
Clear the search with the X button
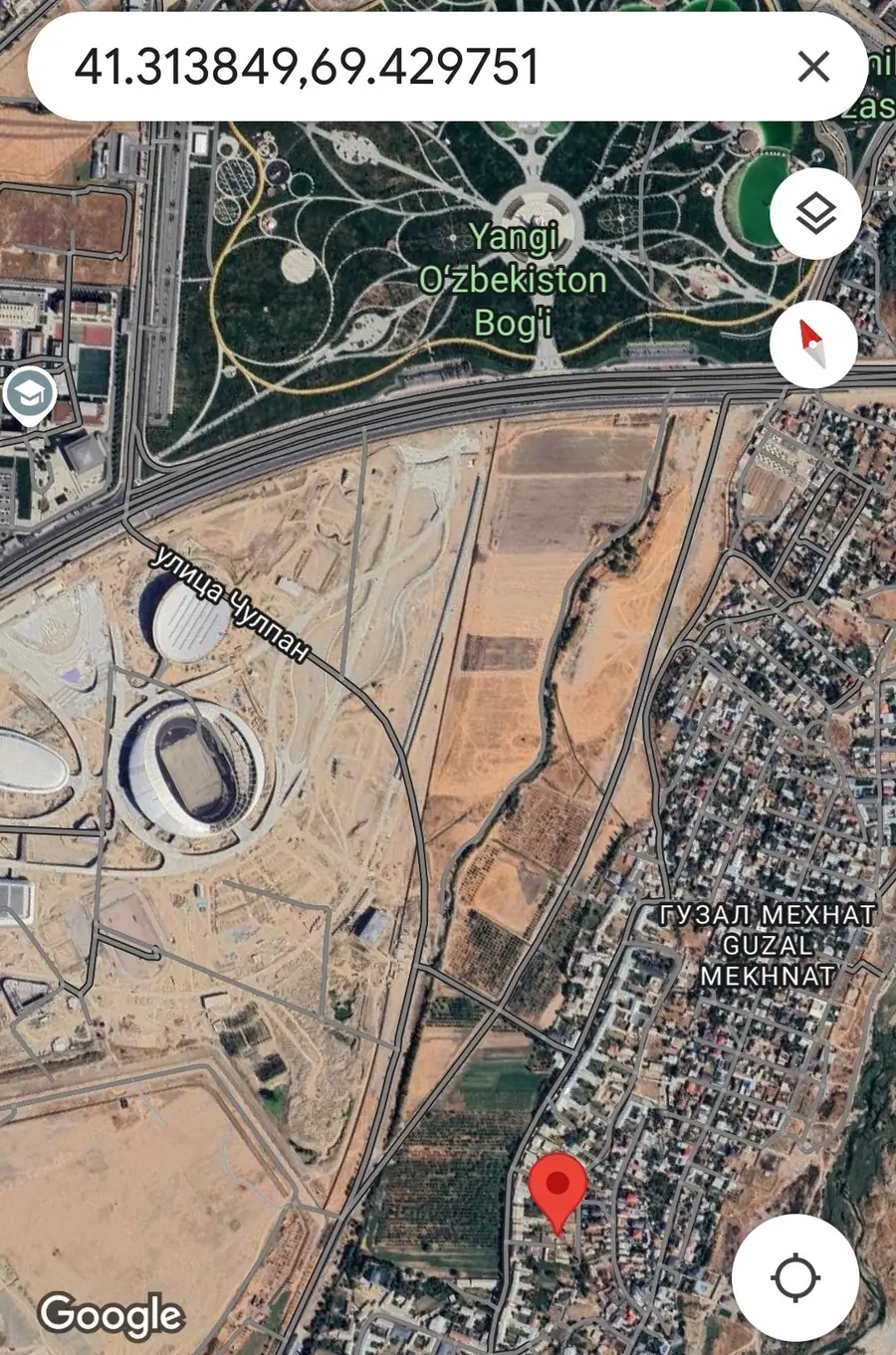pos(813,68)
